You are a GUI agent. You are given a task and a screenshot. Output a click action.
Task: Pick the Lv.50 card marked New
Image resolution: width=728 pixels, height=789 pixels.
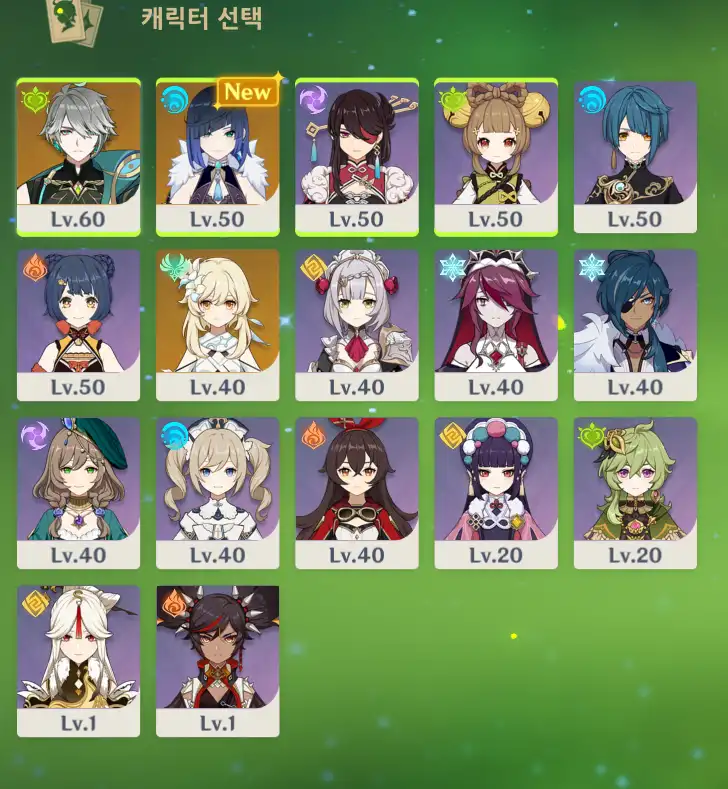(217, 155)
